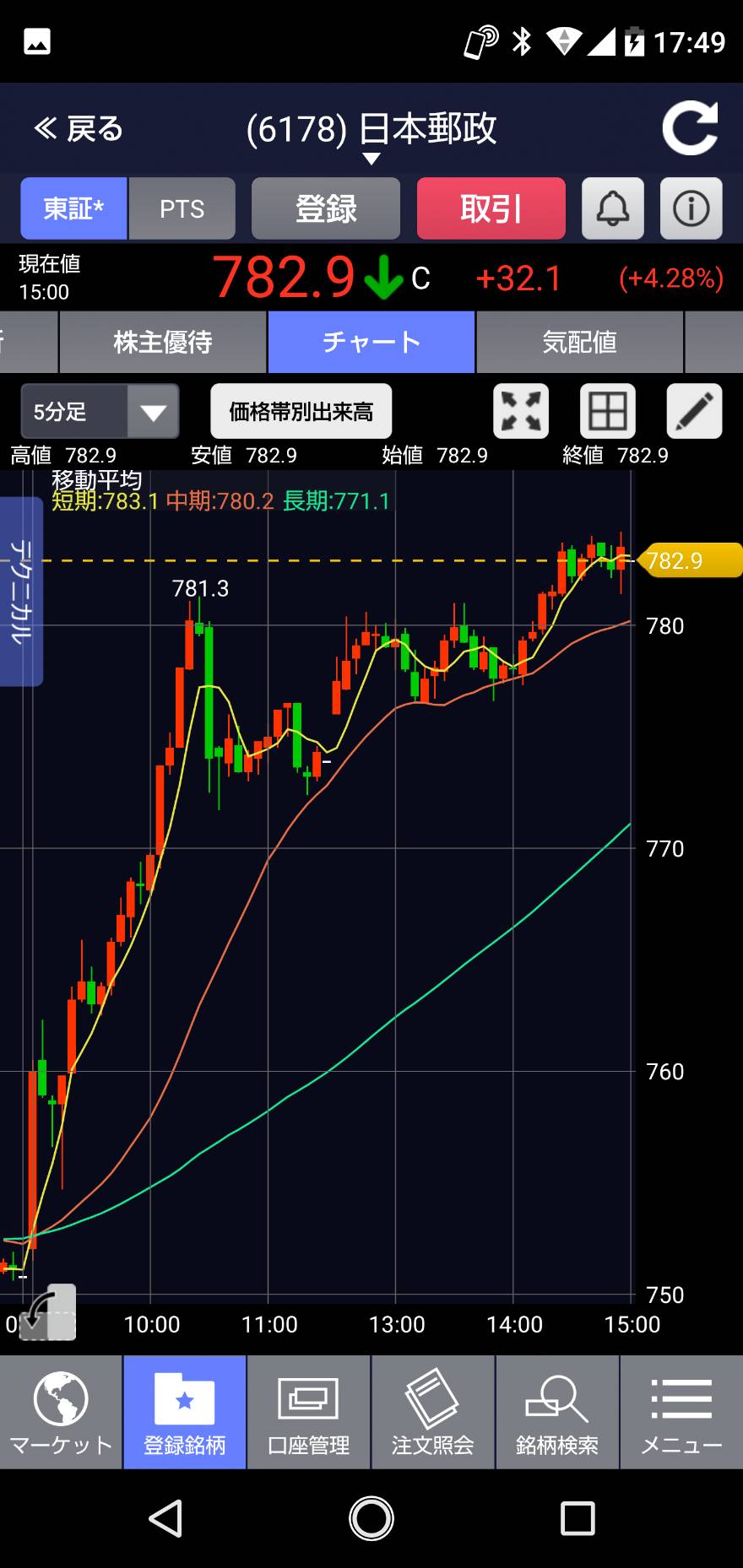743x1568 pixels.
Task: Refresh the stock quote
Action: tap(690, 128)
